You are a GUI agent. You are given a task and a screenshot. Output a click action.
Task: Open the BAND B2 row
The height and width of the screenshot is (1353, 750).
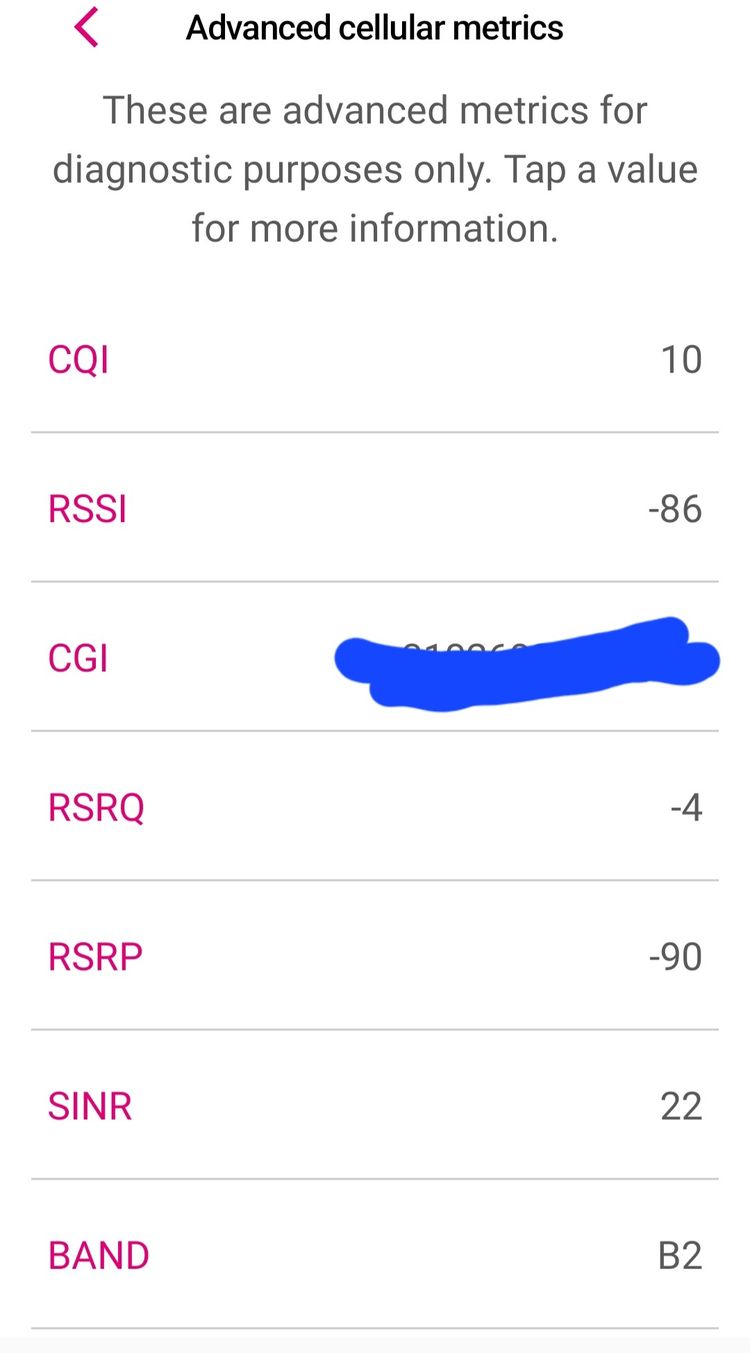(375, 1254)
